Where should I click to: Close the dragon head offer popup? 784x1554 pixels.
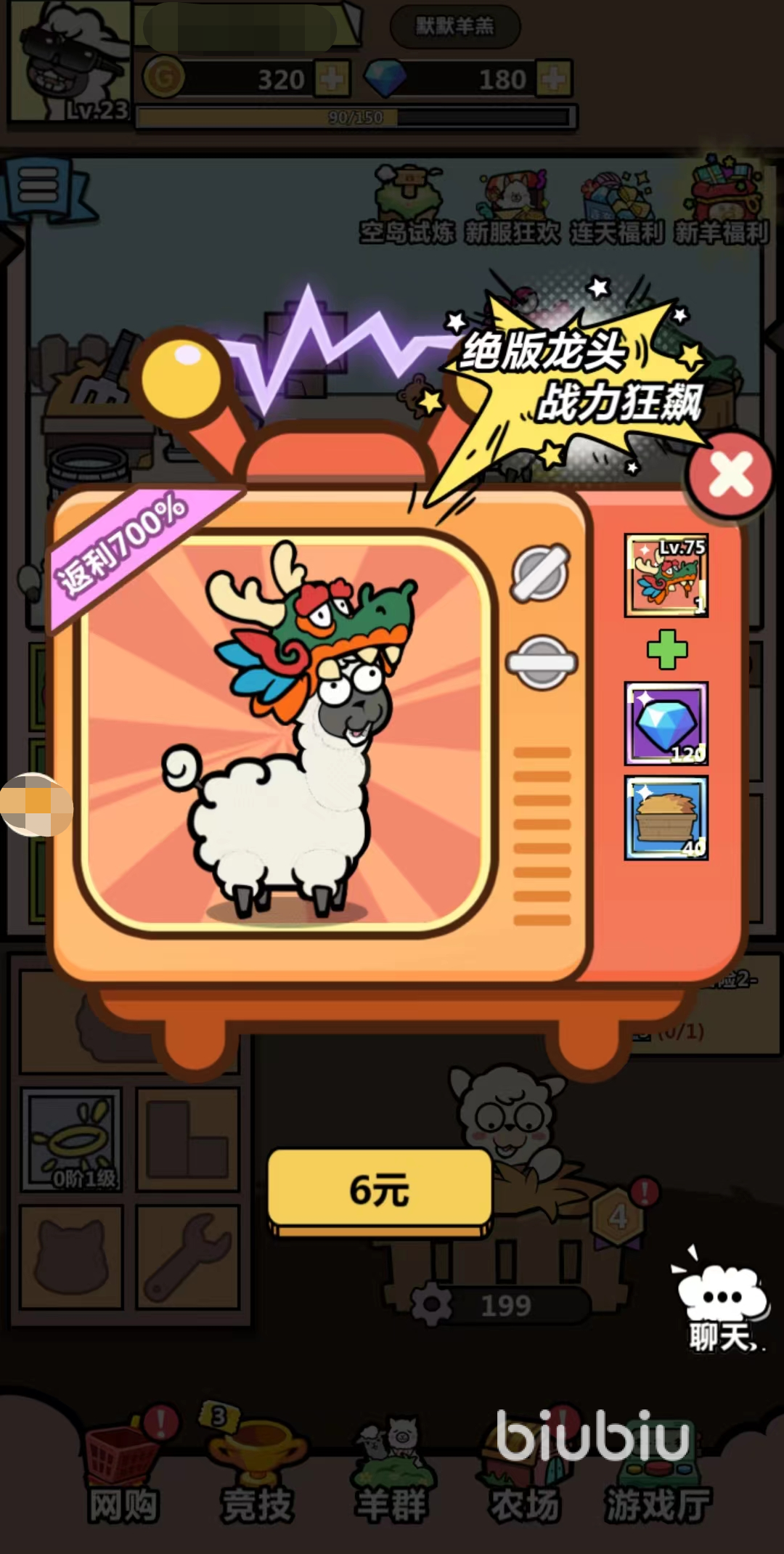tap(730, 476)
